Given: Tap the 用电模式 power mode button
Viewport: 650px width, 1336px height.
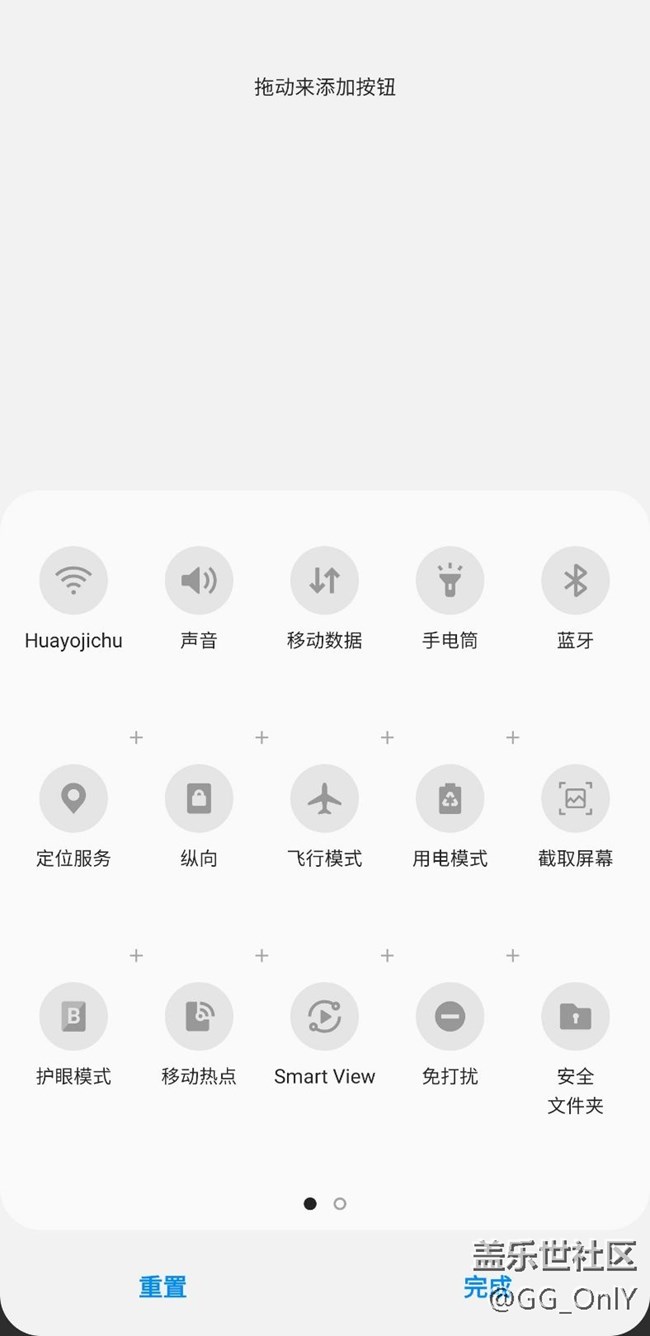Looking at the screenshot, I should pyautogui.click(x=450, y=798).
